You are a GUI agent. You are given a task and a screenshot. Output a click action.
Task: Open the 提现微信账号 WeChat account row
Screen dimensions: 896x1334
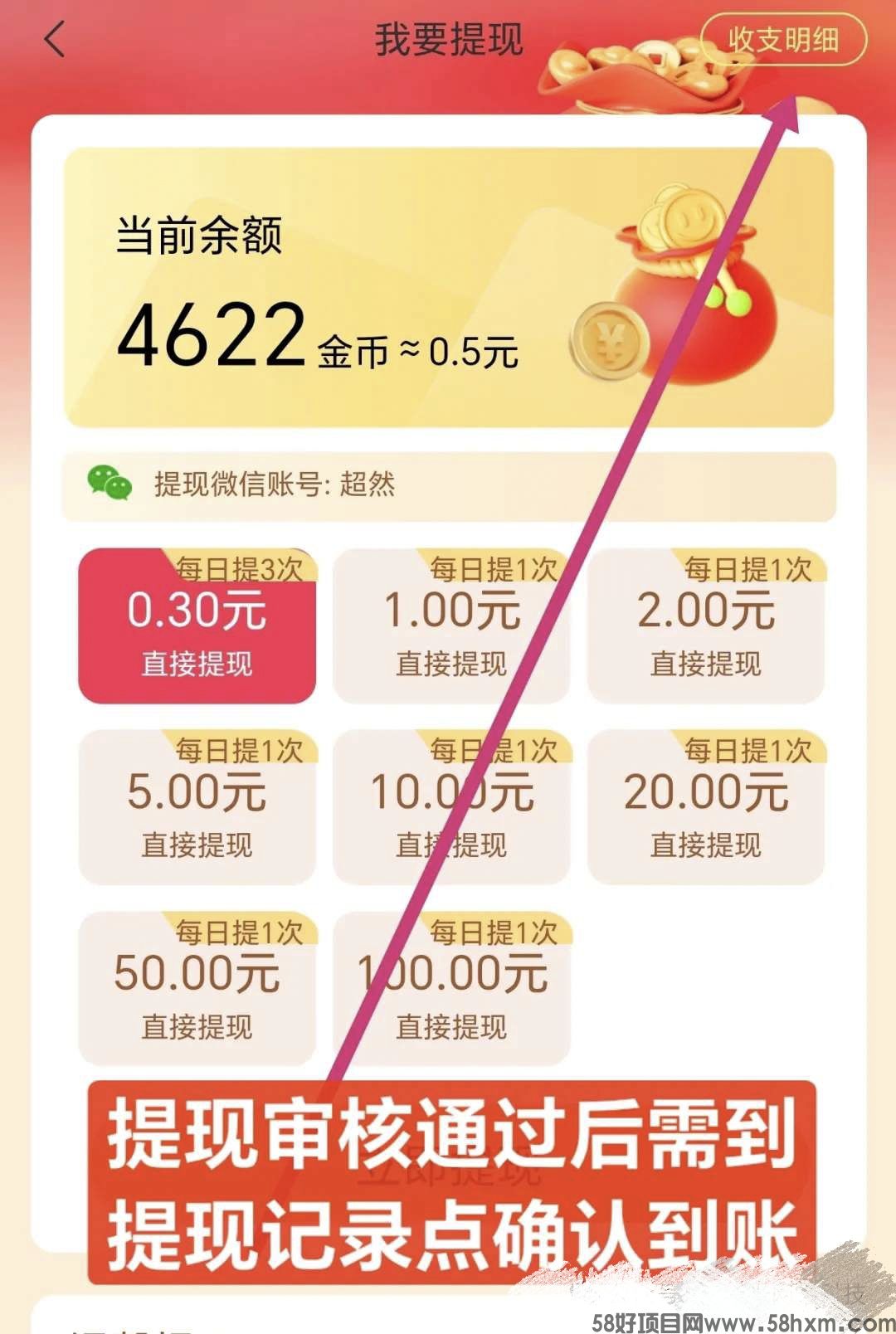tap(448, 484)
